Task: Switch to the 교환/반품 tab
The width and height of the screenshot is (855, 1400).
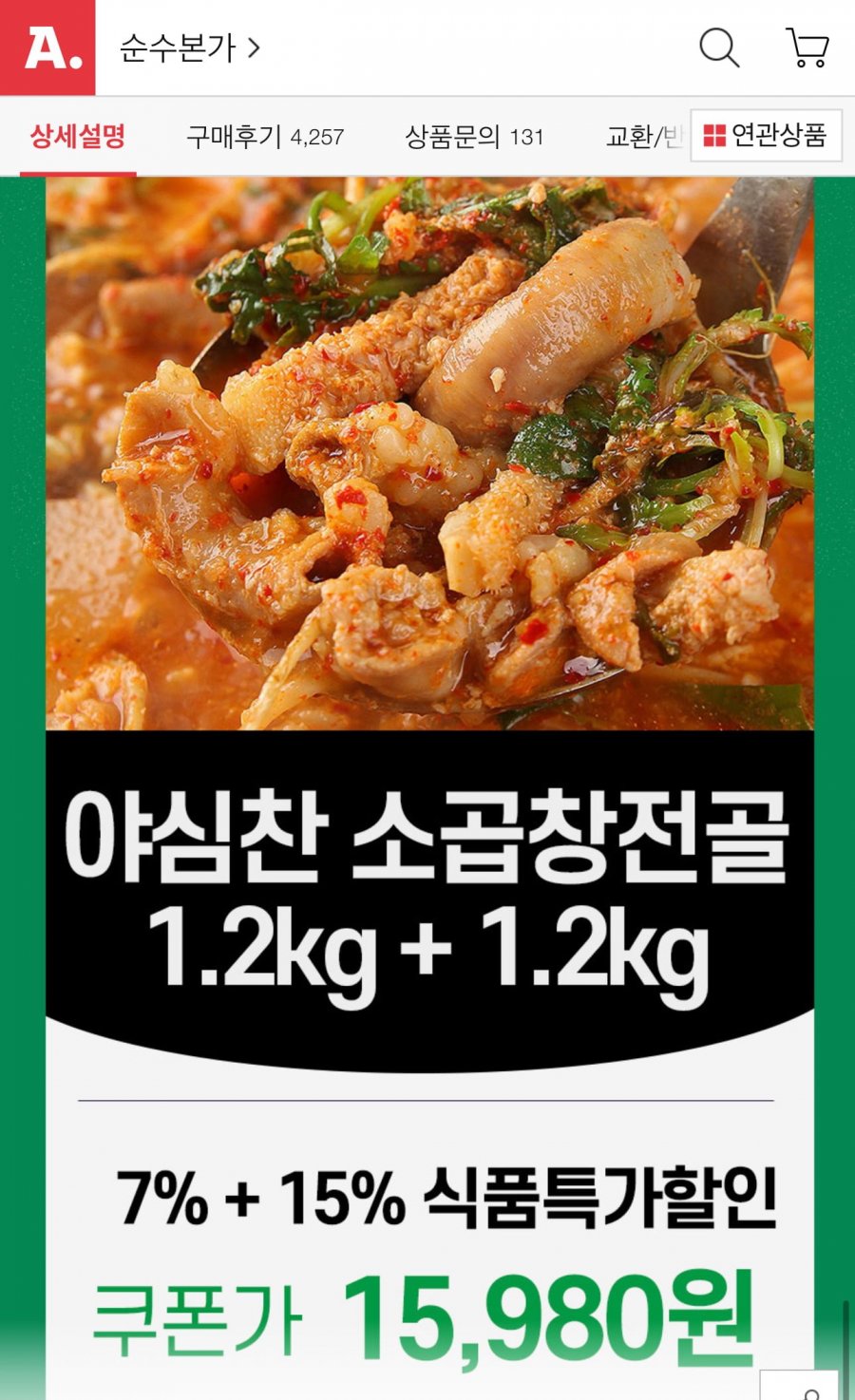Action: (x=644, y=137)
